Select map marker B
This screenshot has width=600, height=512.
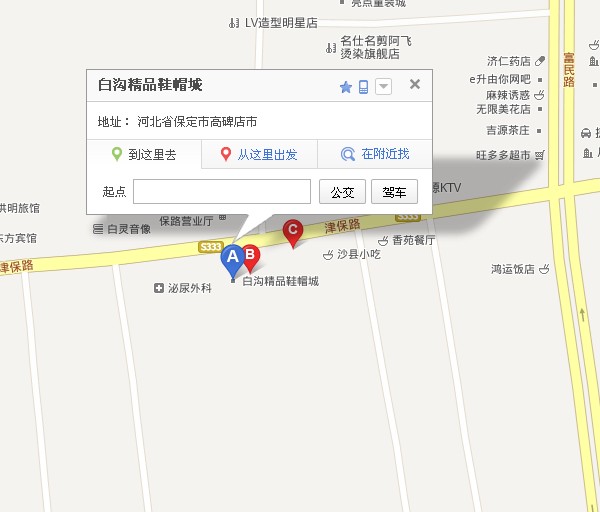(x=251, y=256)
